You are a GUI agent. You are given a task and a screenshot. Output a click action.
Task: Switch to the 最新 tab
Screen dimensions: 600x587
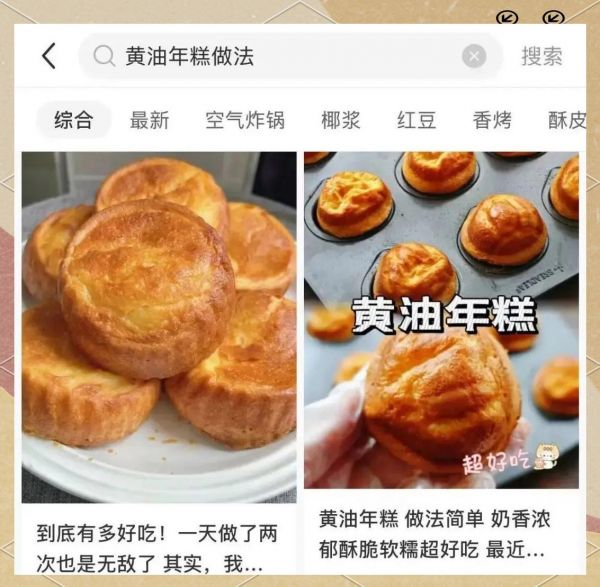pyautogui.click(x=149, y=120)
